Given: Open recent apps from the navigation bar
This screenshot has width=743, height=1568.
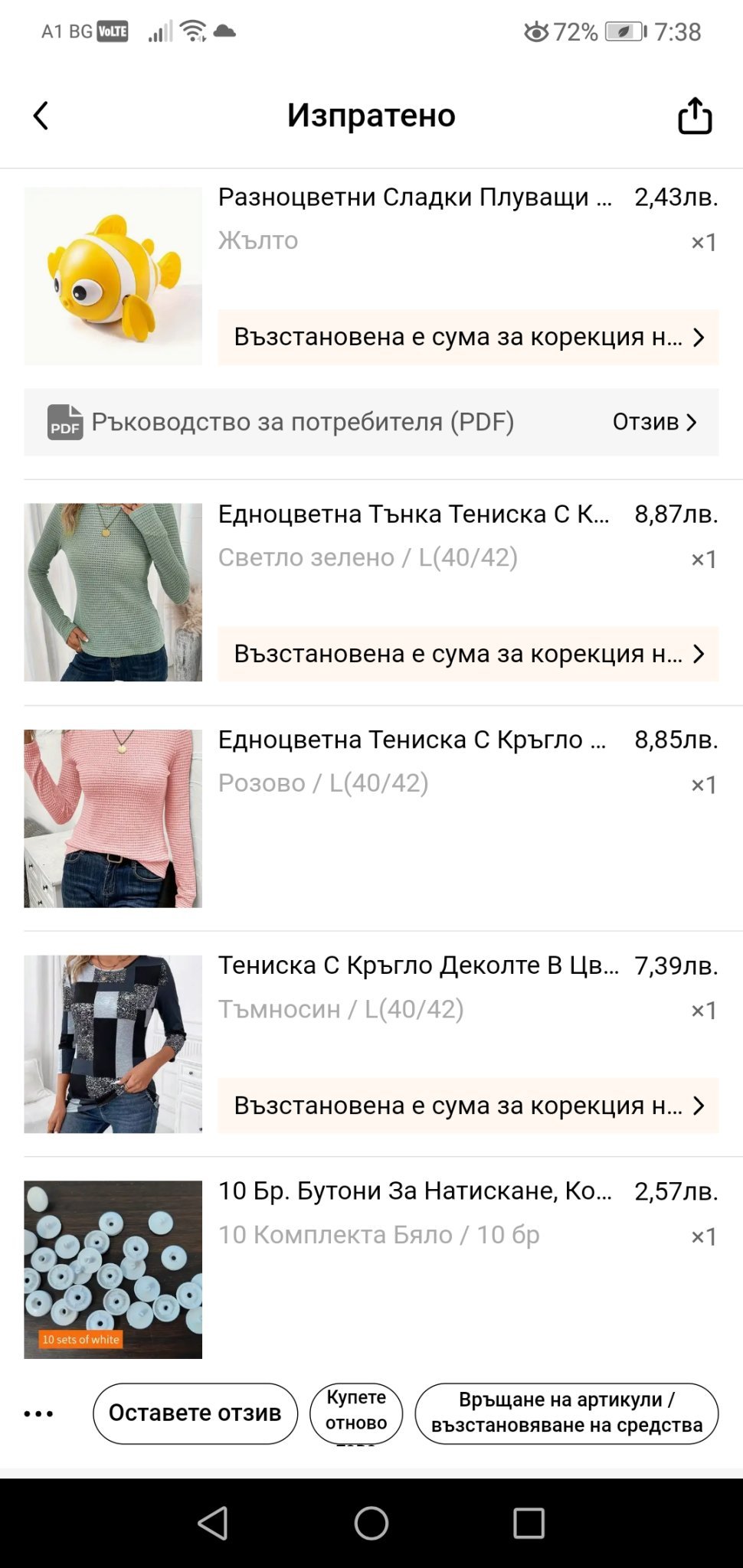Looking at the screenshot, I should pos(529,1524).
